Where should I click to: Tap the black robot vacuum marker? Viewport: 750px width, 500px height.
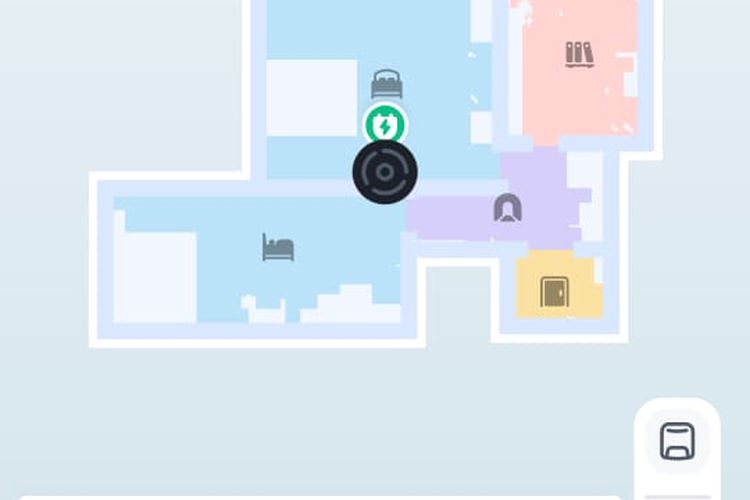tap(385, 172)
